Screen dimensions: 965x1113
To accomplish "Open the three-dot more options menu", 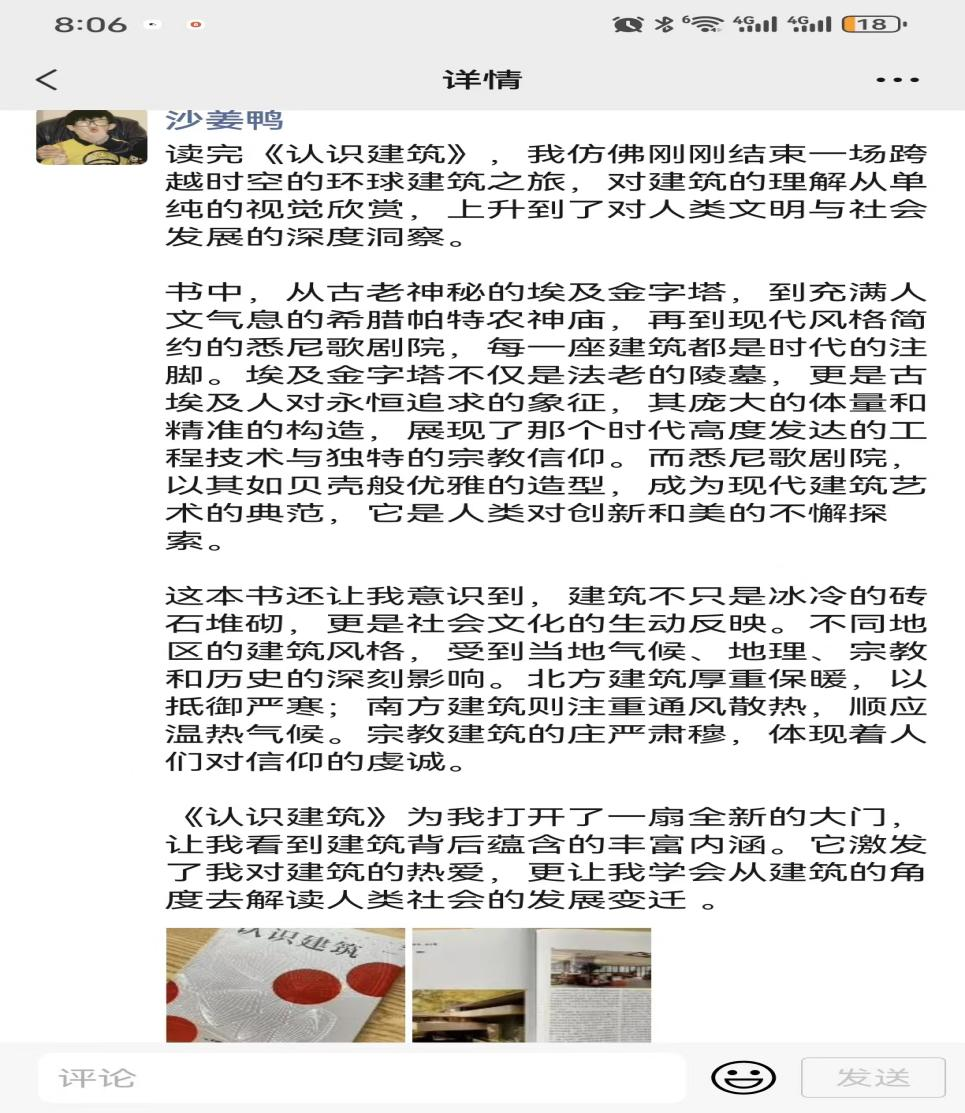I will tap(895, 80).
